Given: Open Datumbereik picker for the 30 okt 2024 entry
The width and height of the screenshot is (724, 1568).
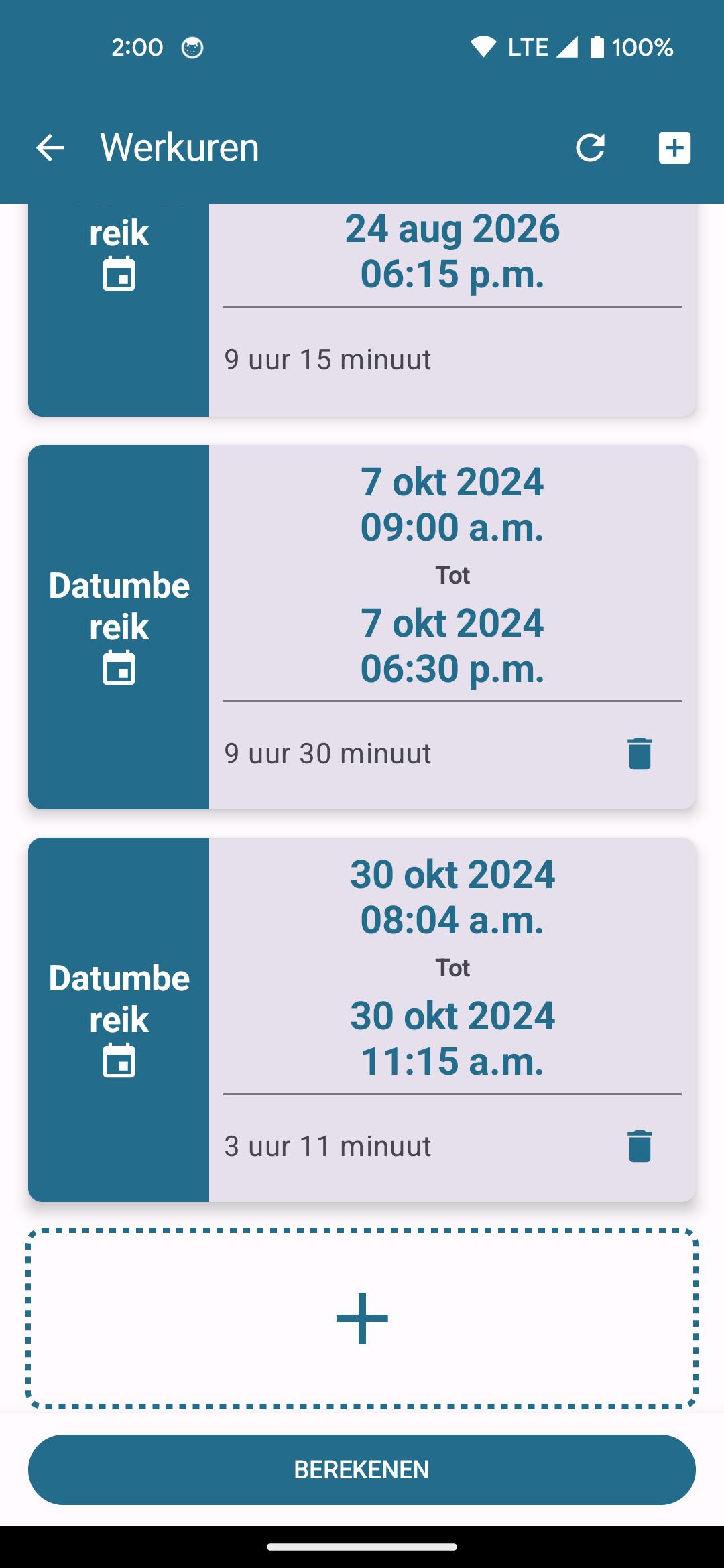Looking at the screenshot, I should point(119,1020).
